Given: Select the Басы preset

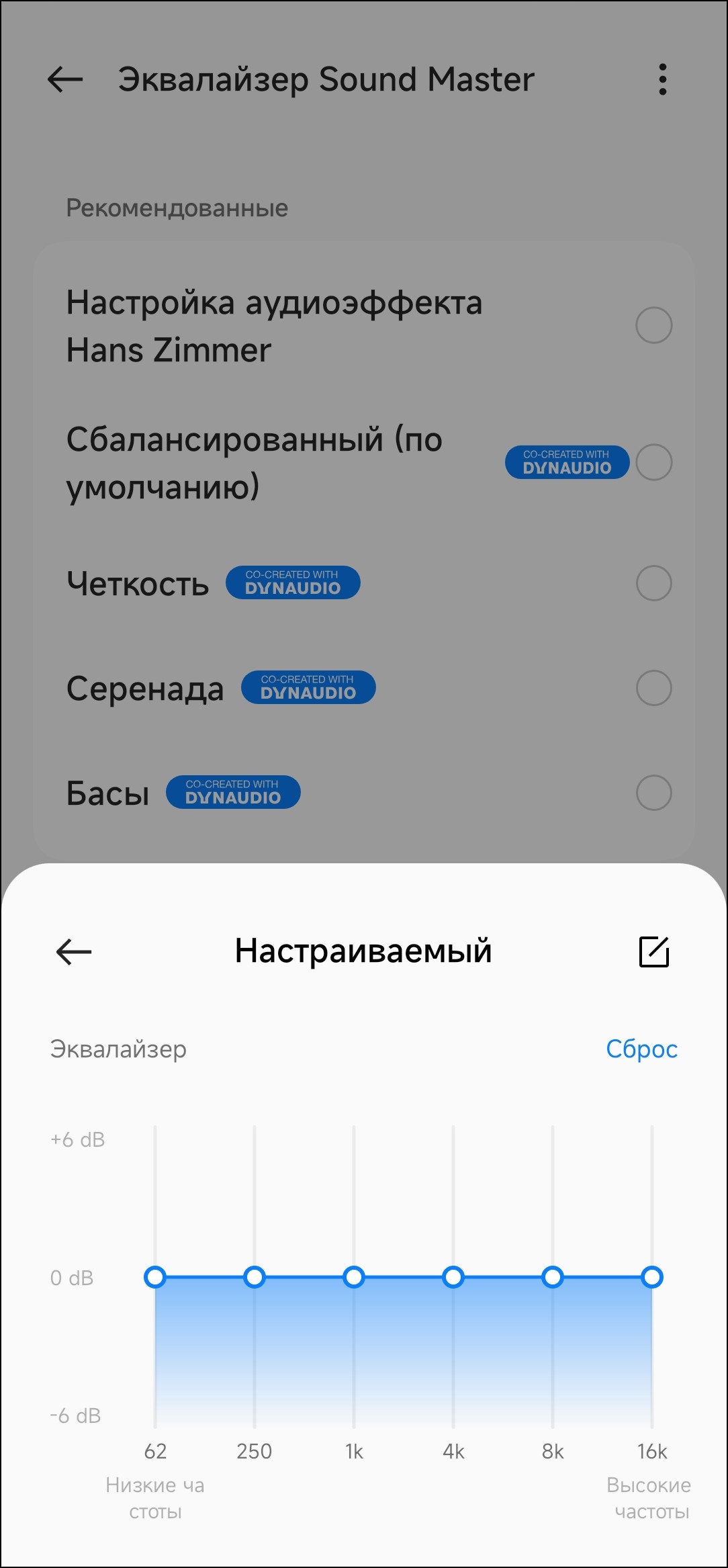Looking at the screenshot, I should pyautogui.click(x=653, y=793).
